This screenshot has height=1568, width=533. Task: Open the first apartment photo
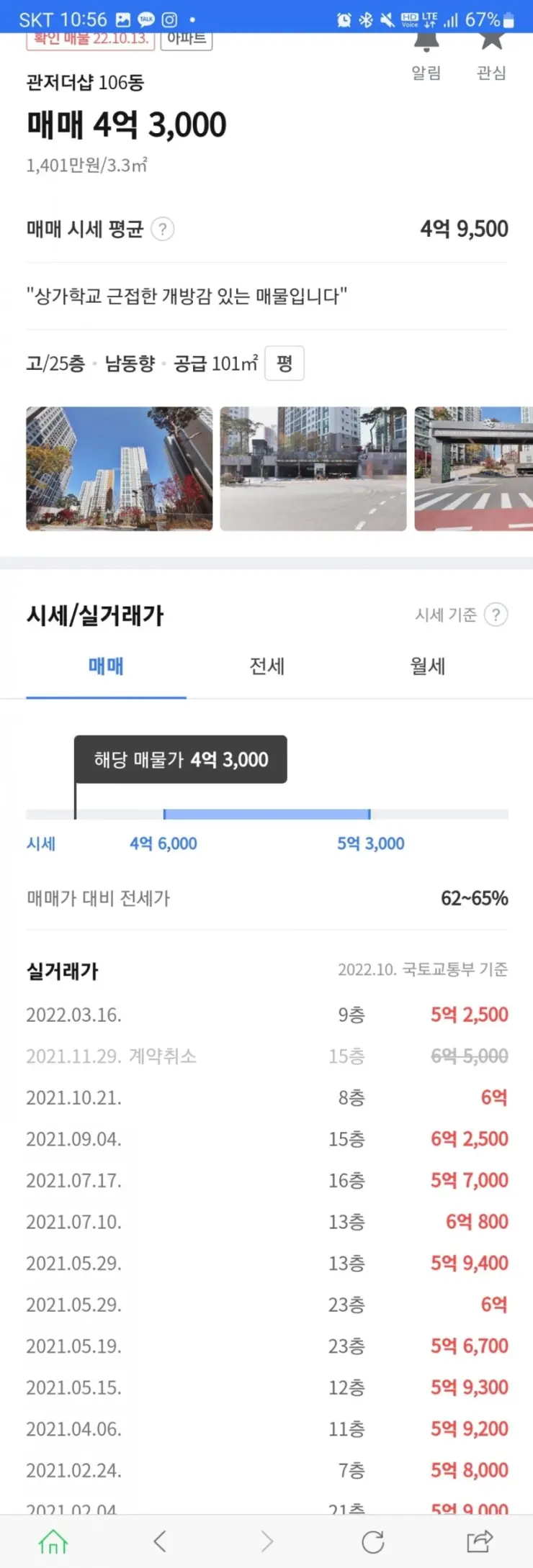(x=120, y=468)
